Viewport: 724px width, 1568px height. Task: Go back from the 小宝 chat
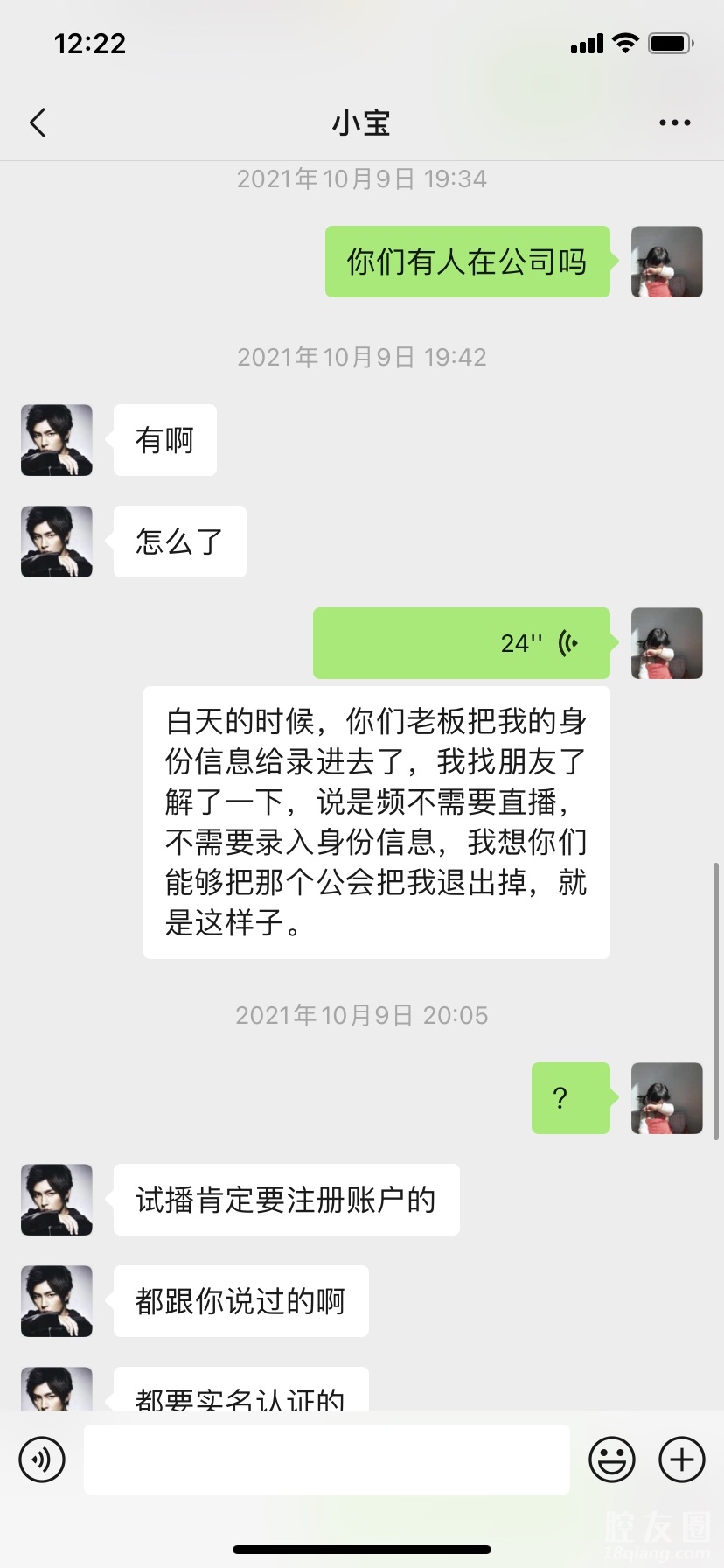pos(38,123)
